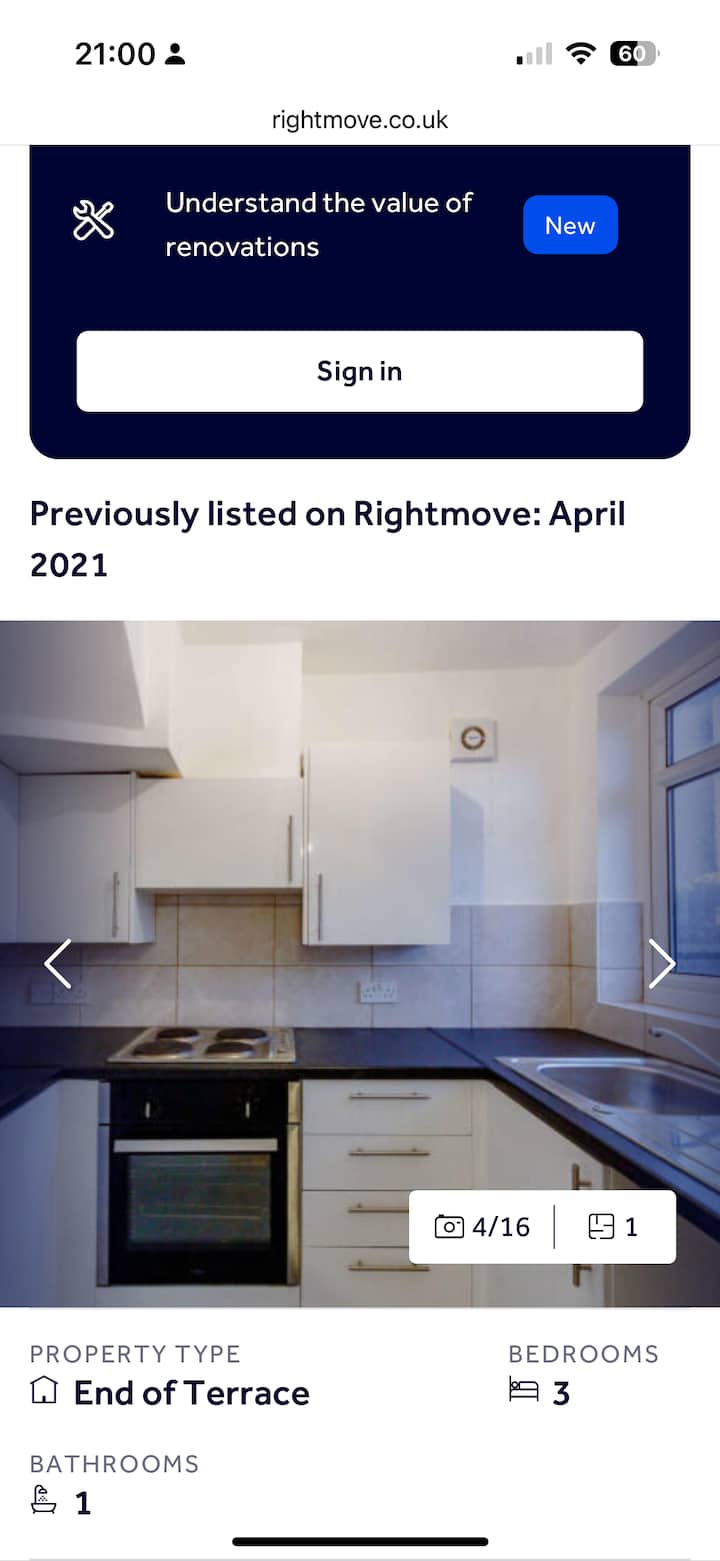The width and height of the screenshot is (720, 1561).
Task: Tap the Sign in button
Action: click(x=359, y=371)
